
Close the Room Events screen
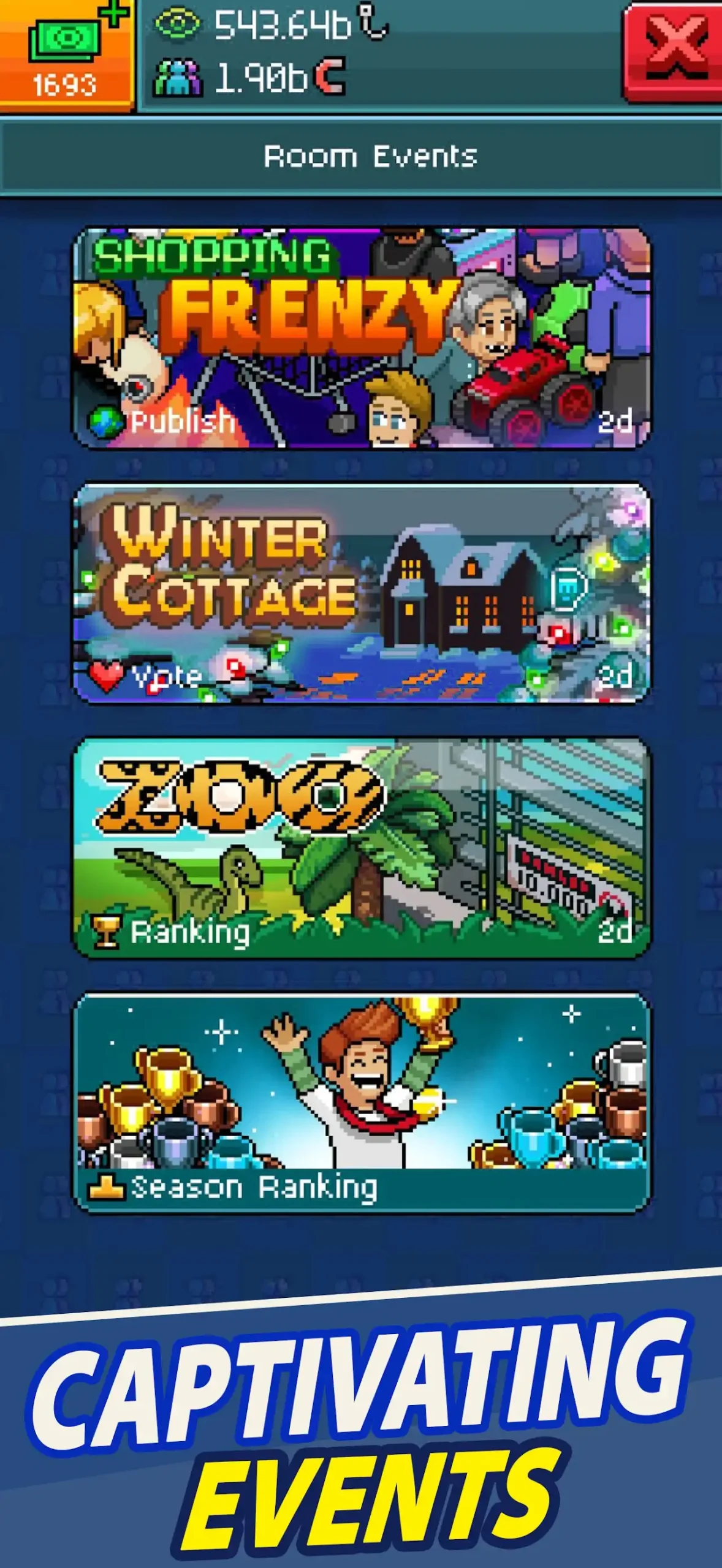tap(673, 50)
